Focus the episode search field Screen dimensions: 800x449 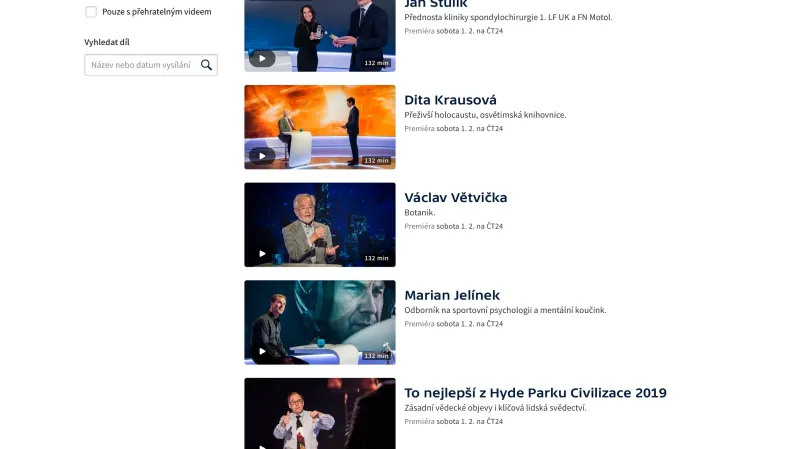[140, 65]
